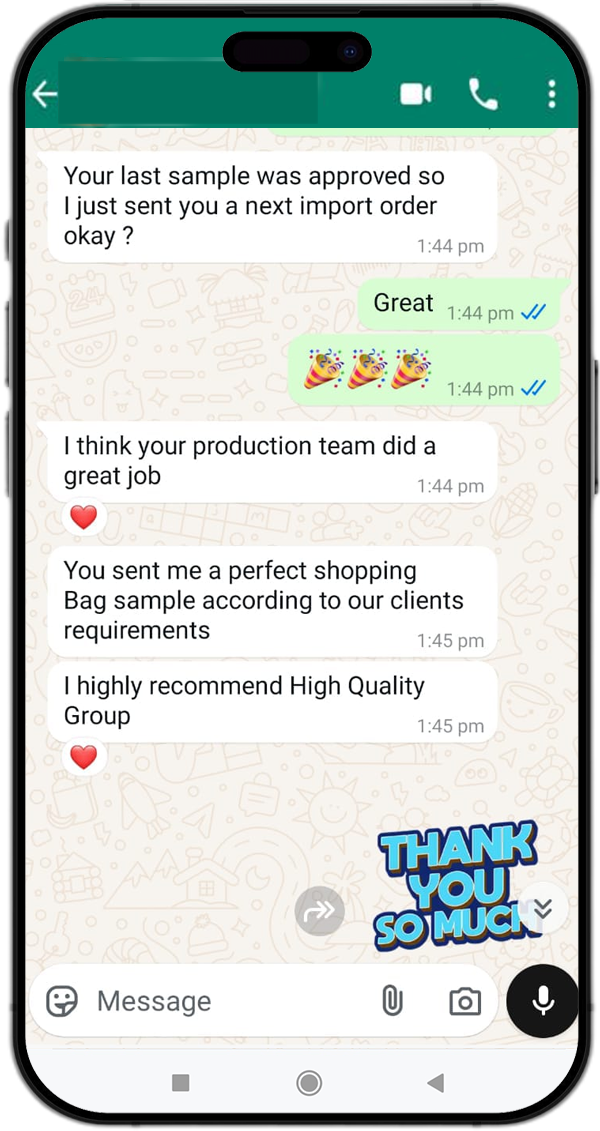Open recent apps from navigation bar
The width and height of the screenshot is (600, 1131).
tap(180, 1082)
